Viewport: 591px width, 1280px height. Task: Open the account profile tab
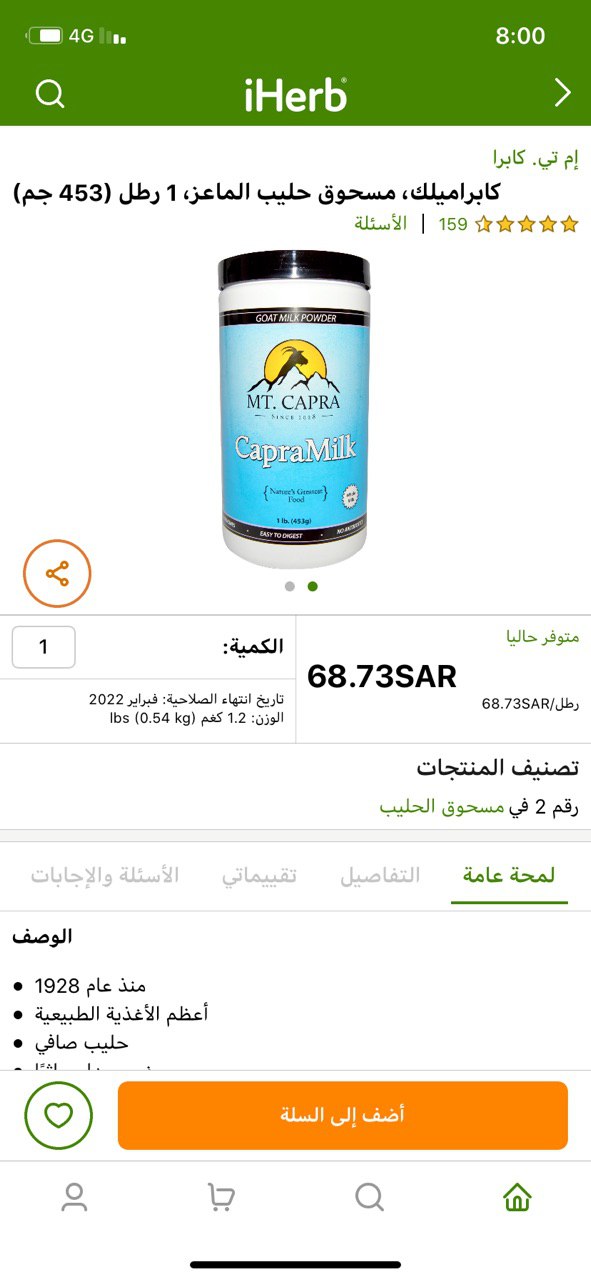pyautogui.click(x=74, y=1197)
